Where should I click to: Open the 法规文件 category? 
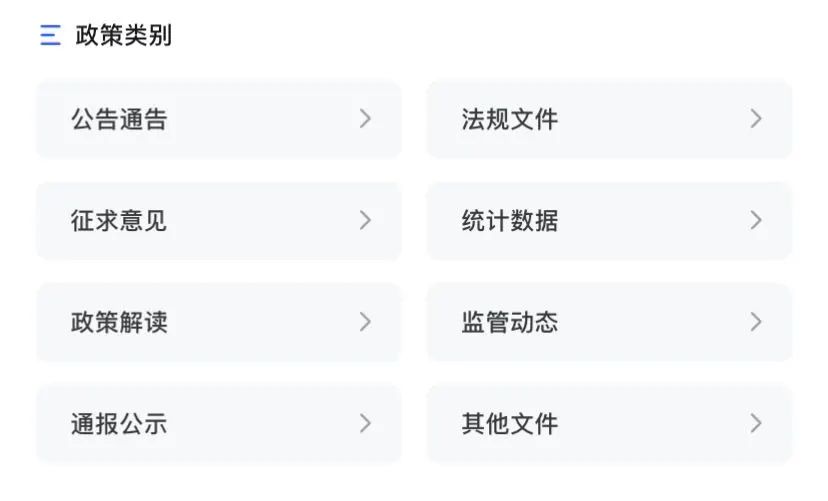(609, 120)
